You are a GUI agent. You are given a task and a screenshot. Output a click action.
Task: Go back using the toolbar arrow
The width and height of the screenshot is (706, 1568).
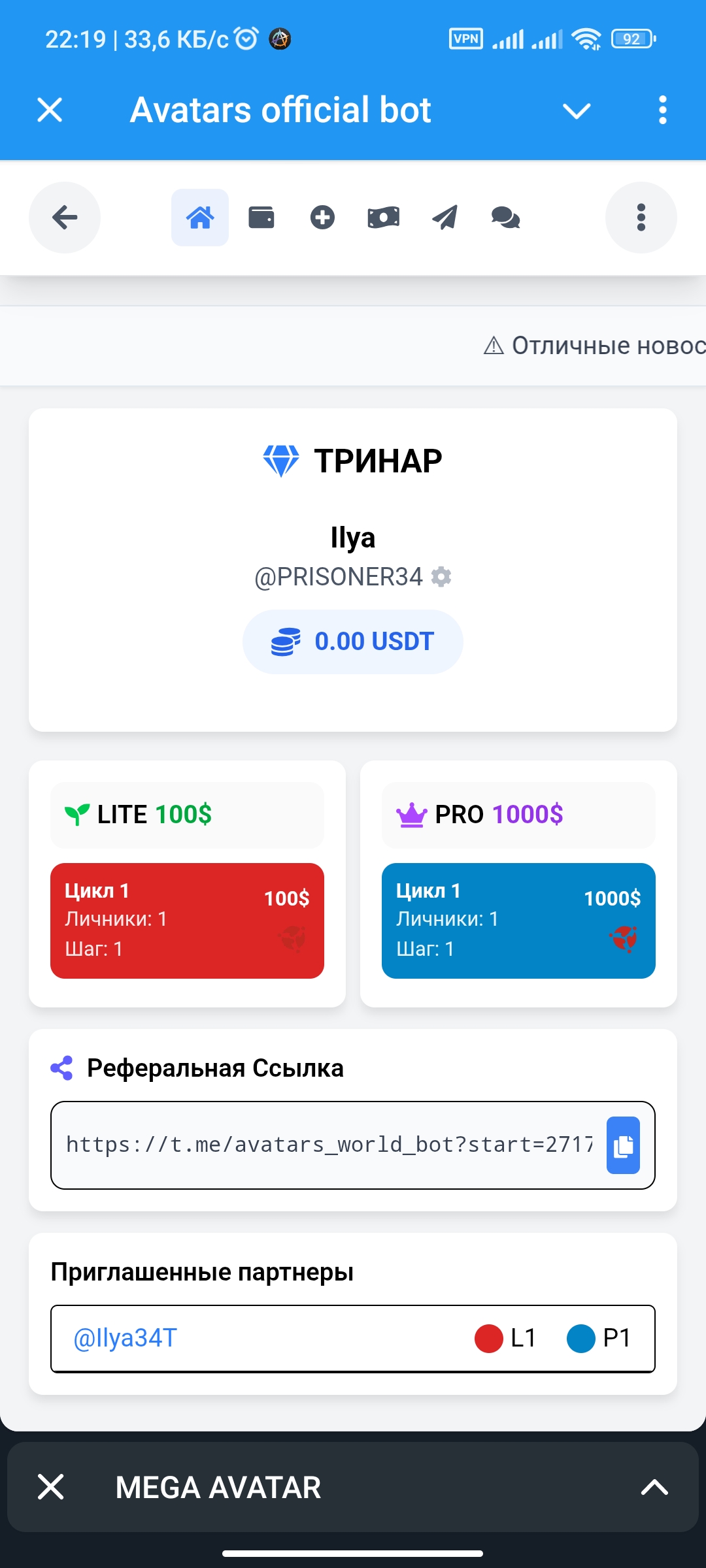point(65,218)
